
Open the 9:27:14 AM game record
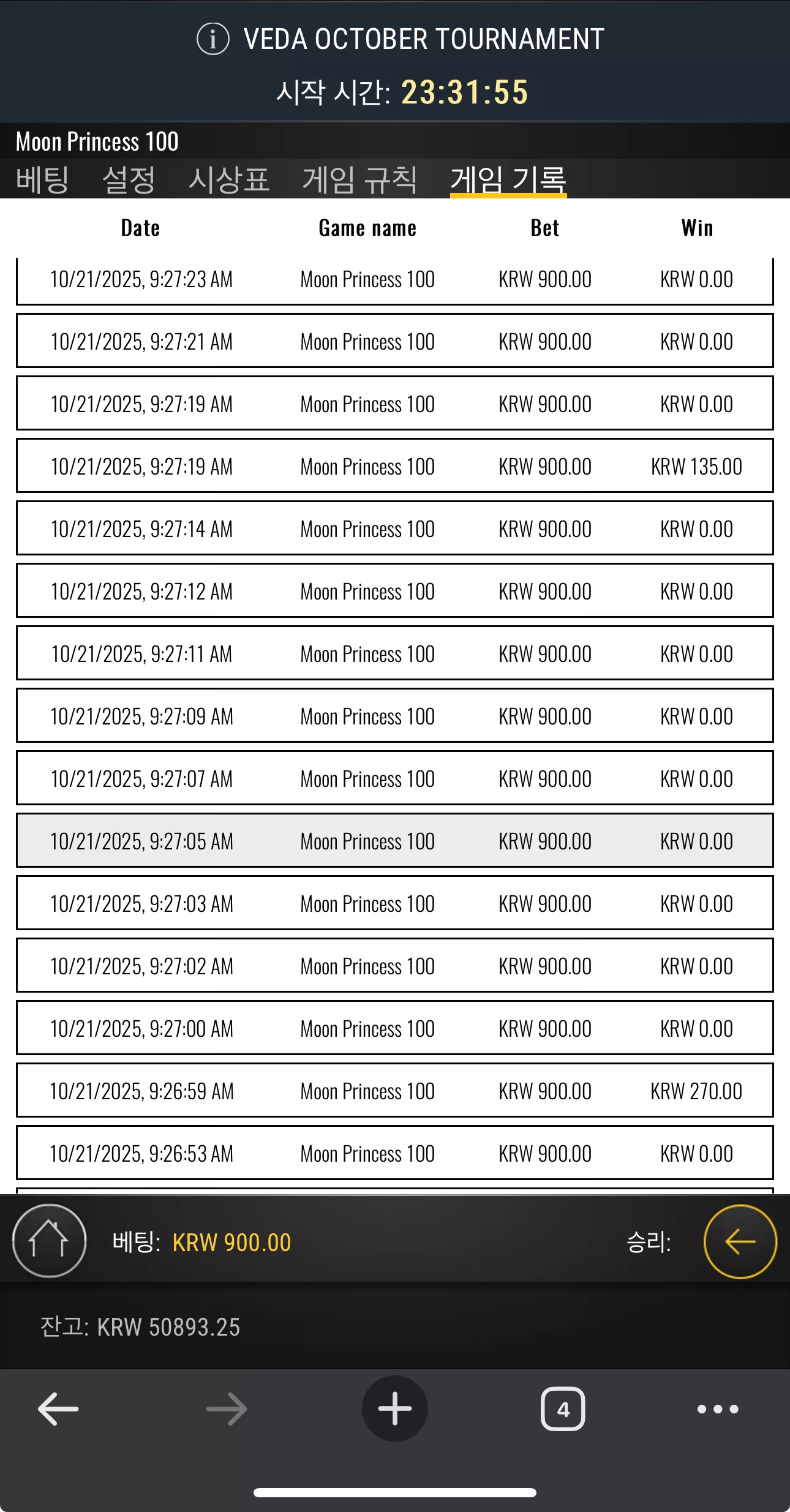coord(395,528)
